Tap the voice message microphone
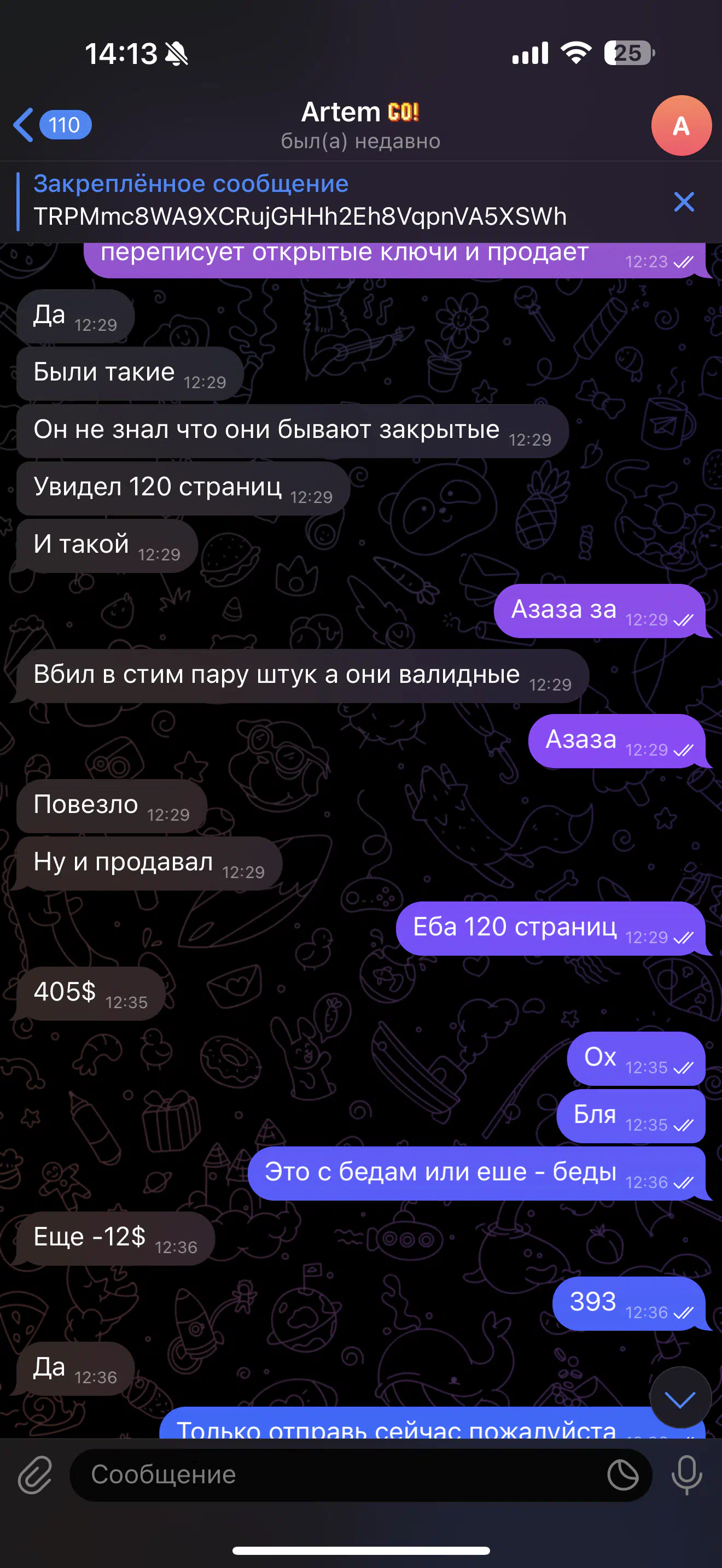The image size is (722, 1568). point(686,1475)
